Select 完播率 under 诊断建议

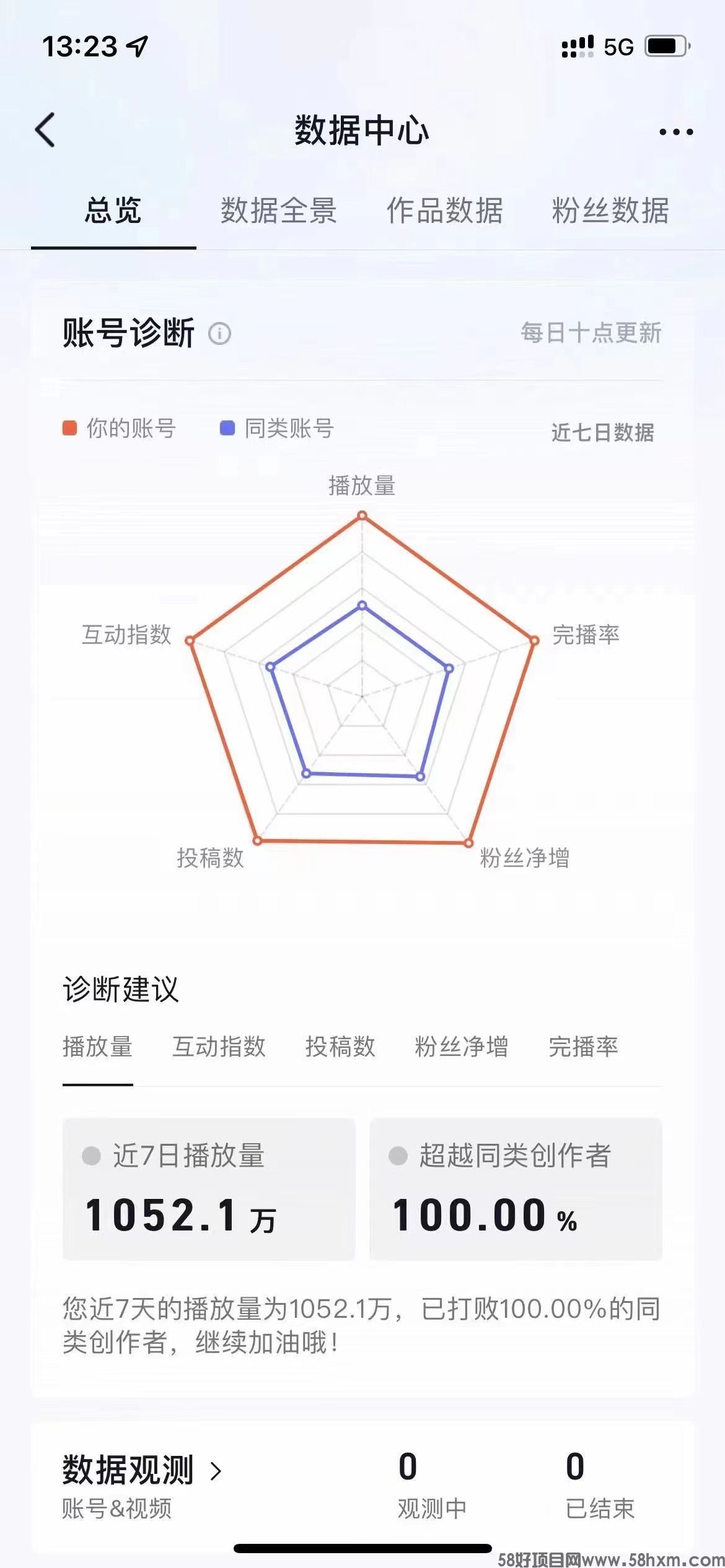[583, 1047]
